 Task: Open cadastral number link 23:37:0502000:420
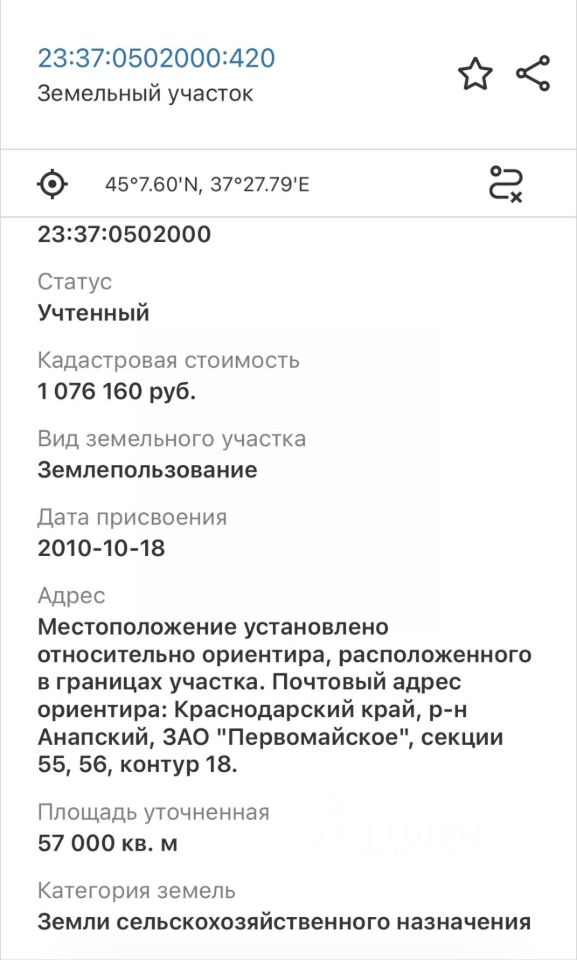156,59
